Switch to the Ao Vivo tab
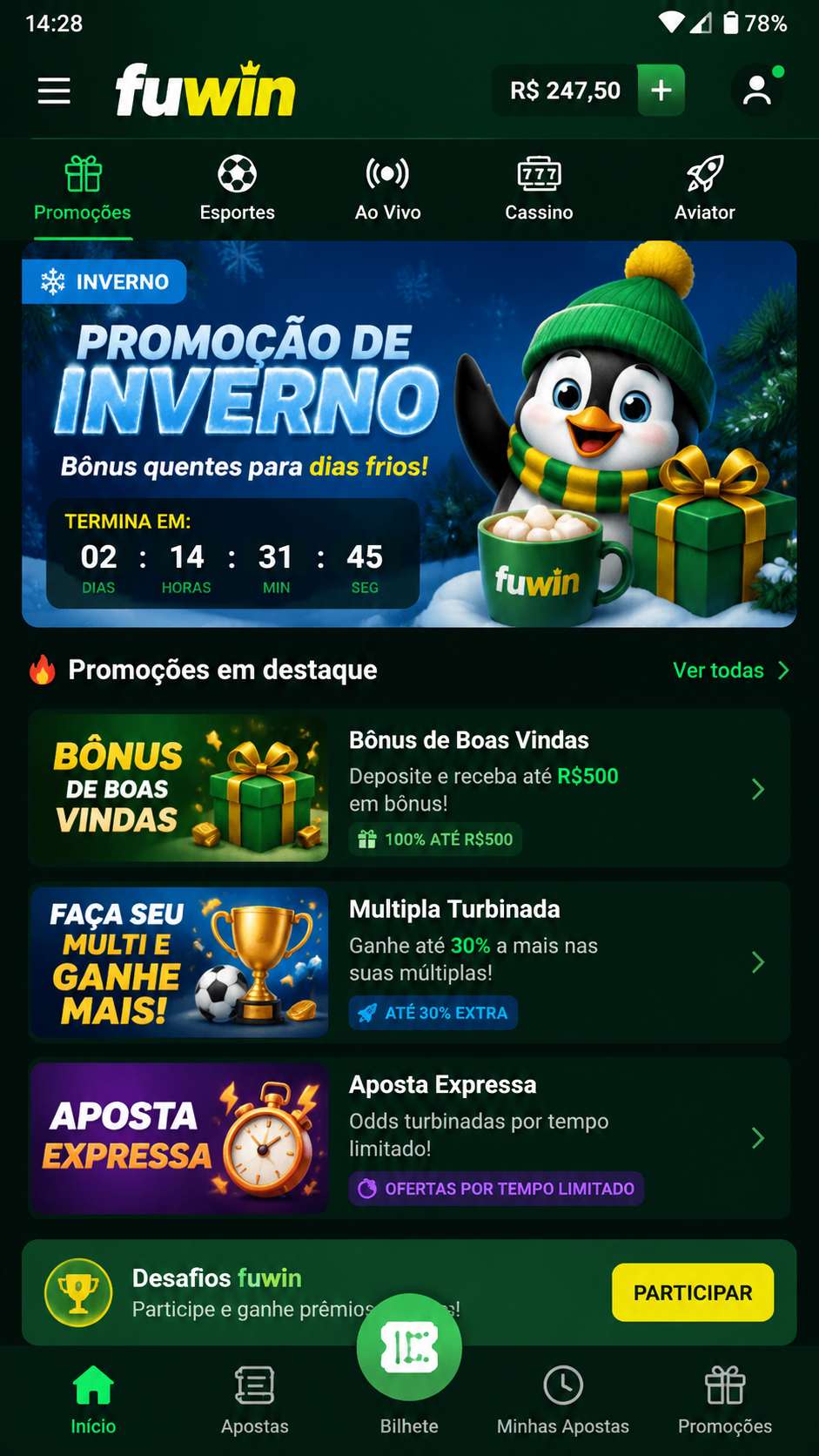The image size is (819, 1456). pyautogui.click(x=388, y=189)
